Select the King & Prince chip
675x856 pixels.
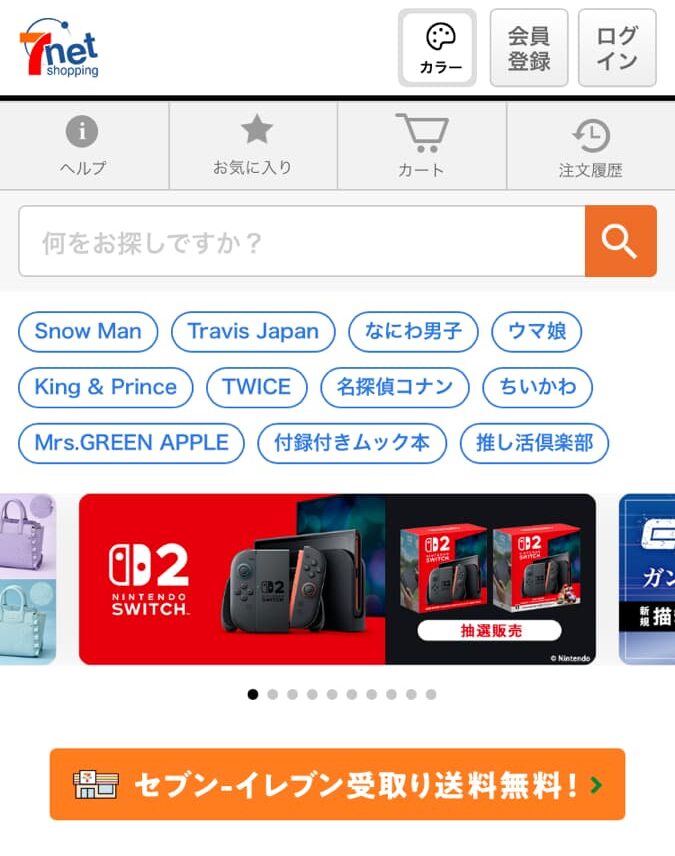[105, 387]
